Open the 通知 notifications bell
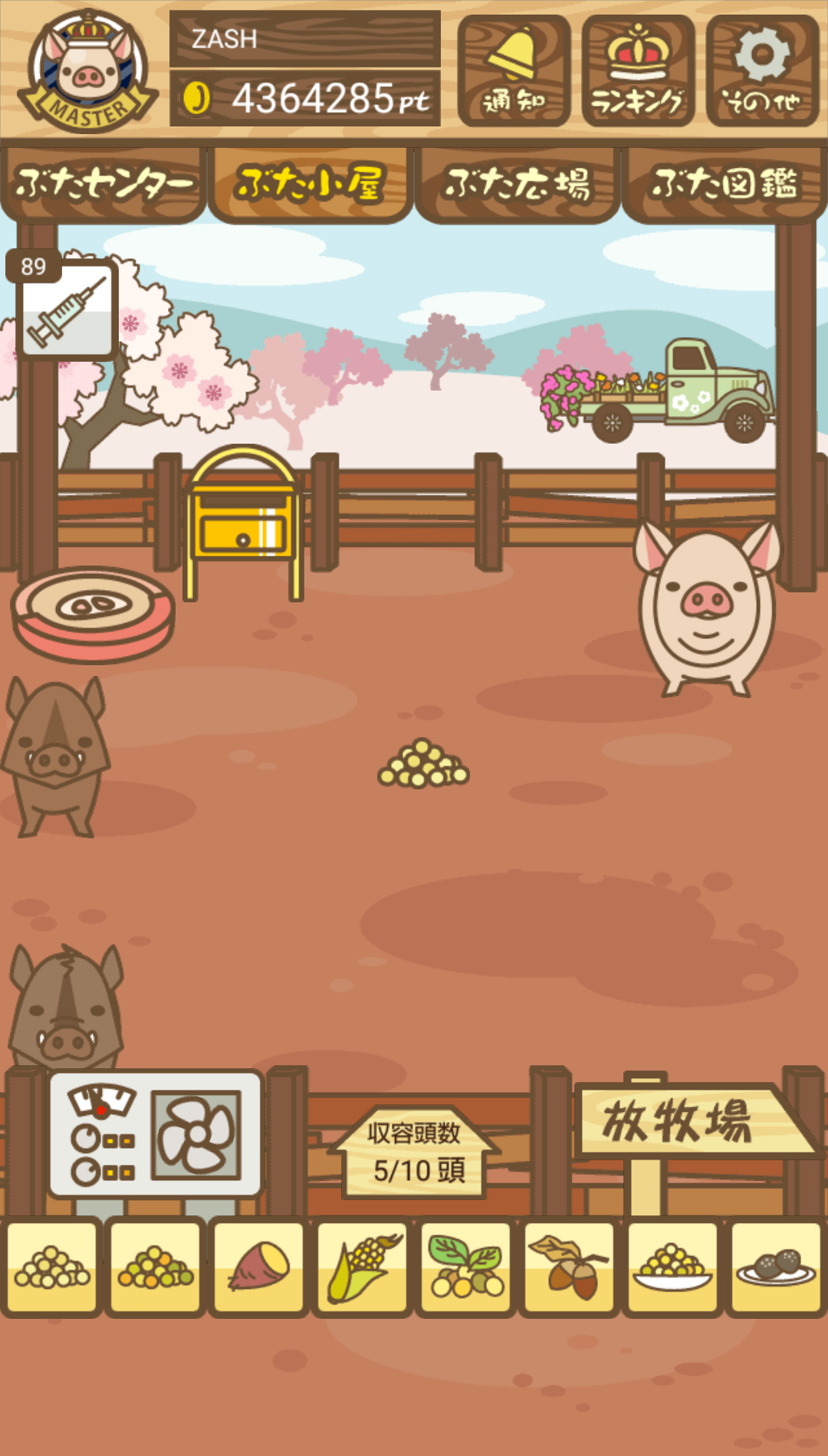This screenshot has width=828, height=1456. [514, 71]
